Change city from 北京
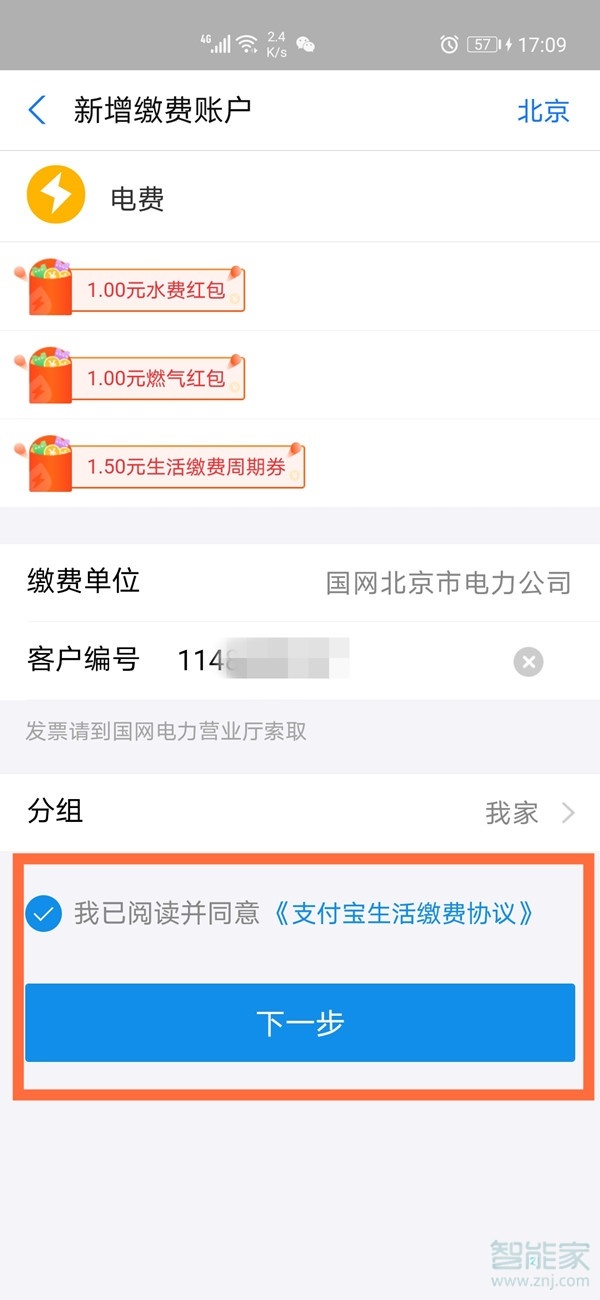 543,110
